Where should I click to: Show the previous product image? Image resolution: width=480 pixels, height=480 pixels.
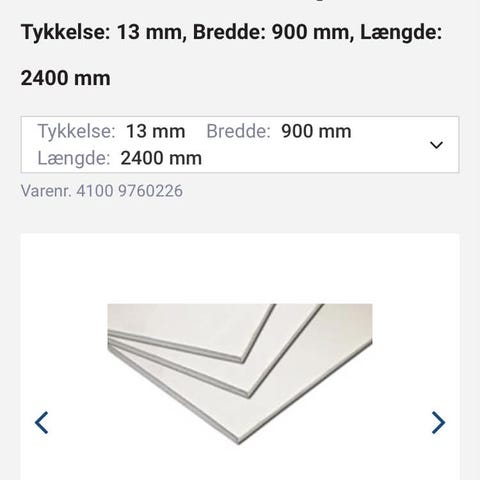(42, 423)
